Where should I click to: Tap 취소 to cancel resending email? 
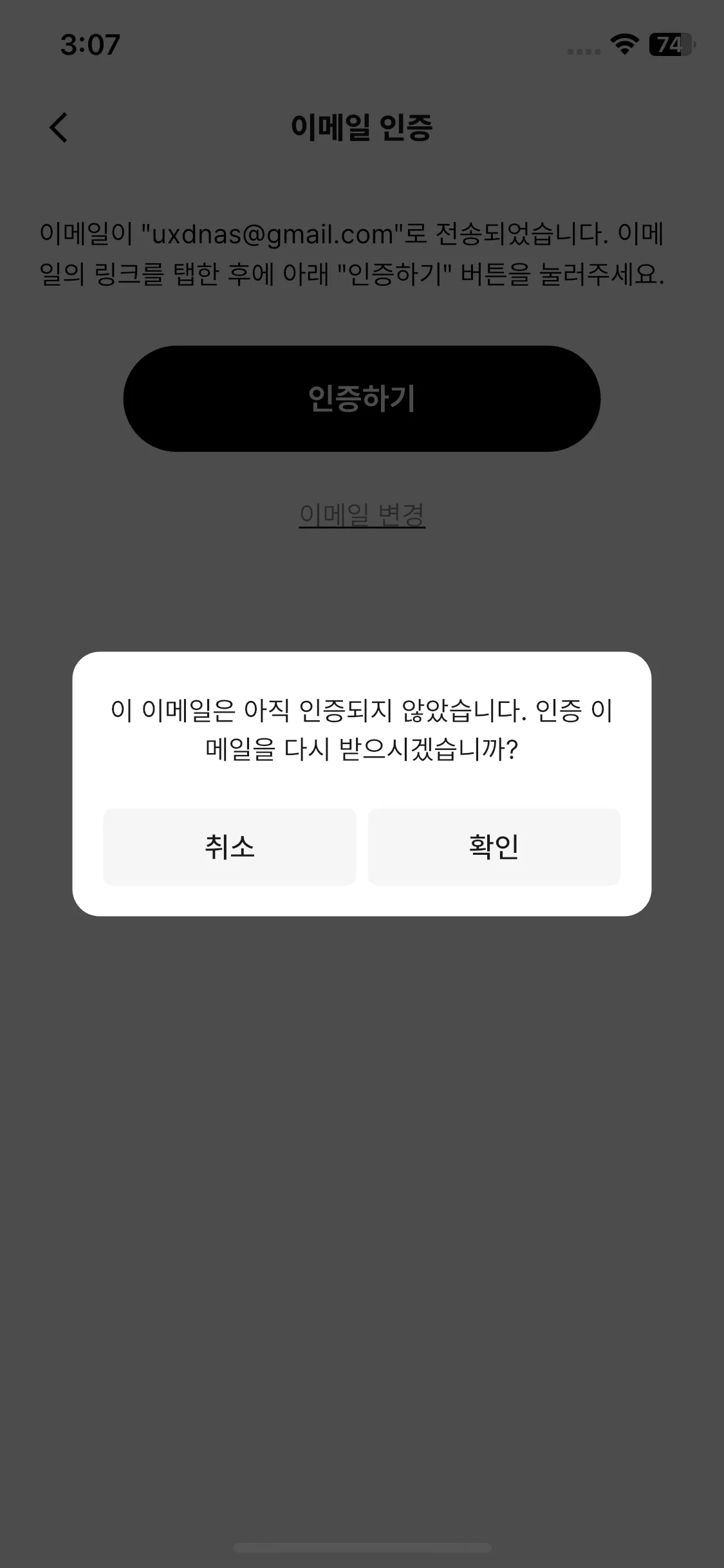(229, 846)
